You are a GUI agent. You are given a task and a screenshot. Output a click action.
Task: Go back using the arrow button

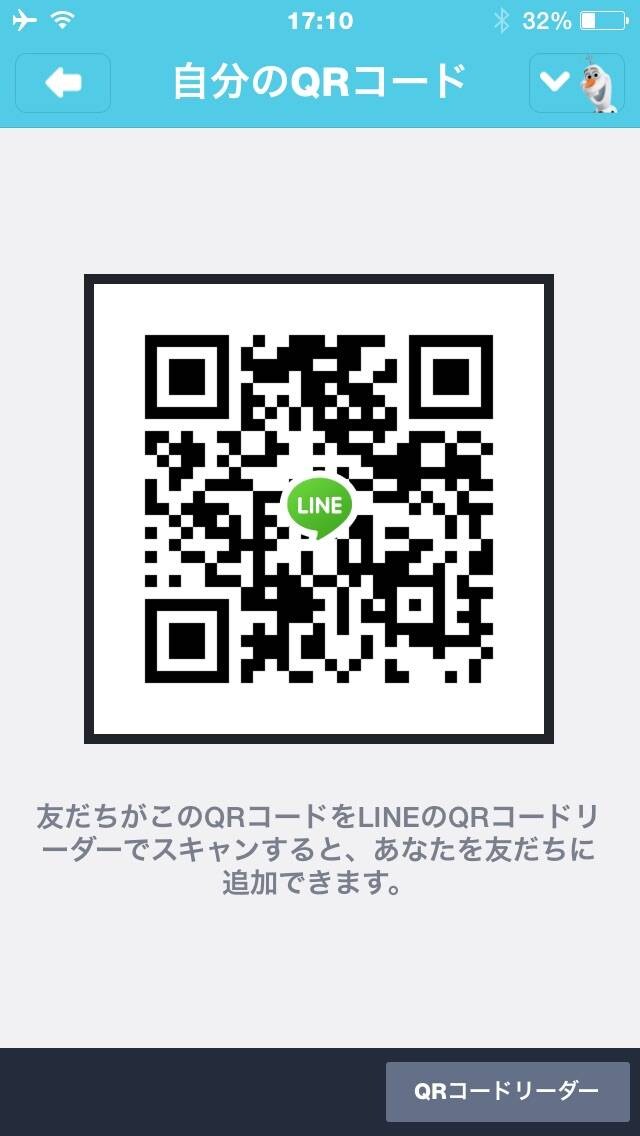pos(63,83)
